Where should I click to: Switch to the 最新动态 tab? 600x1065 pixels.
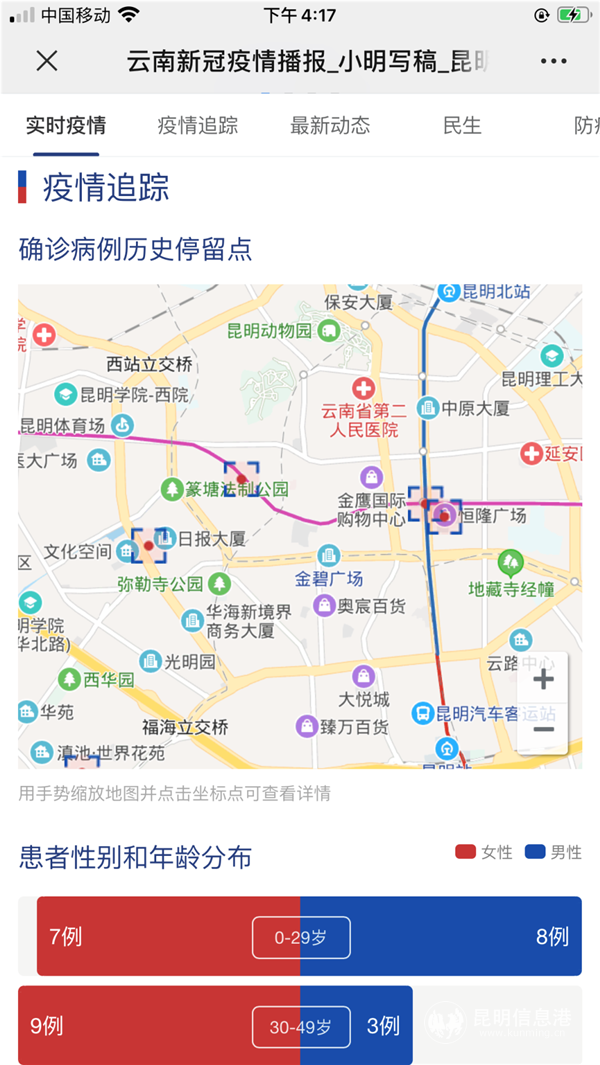pyautogui.click(x=330, y=126)
